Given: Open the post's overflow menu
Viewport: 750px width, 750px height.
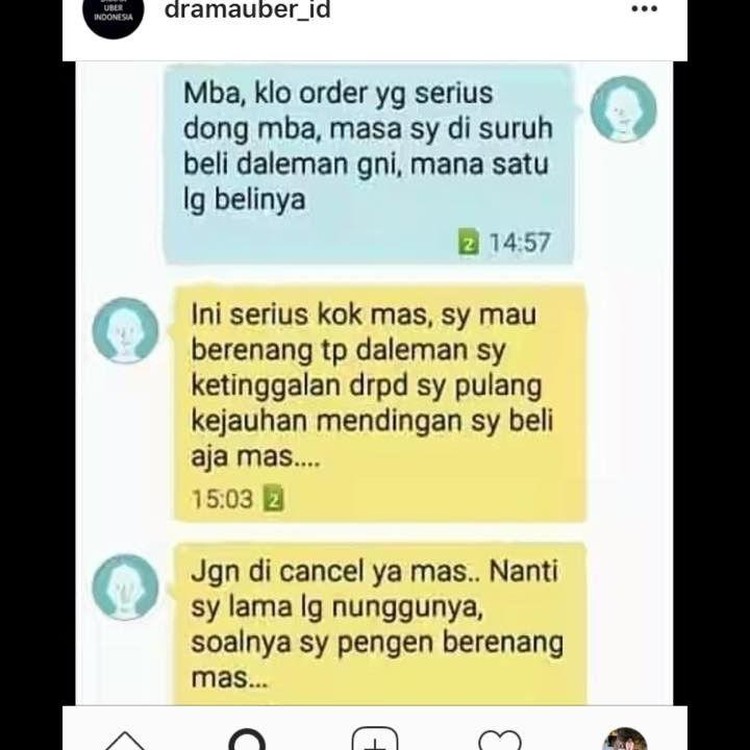Looking at the screenshot, I should click(644, 10).
